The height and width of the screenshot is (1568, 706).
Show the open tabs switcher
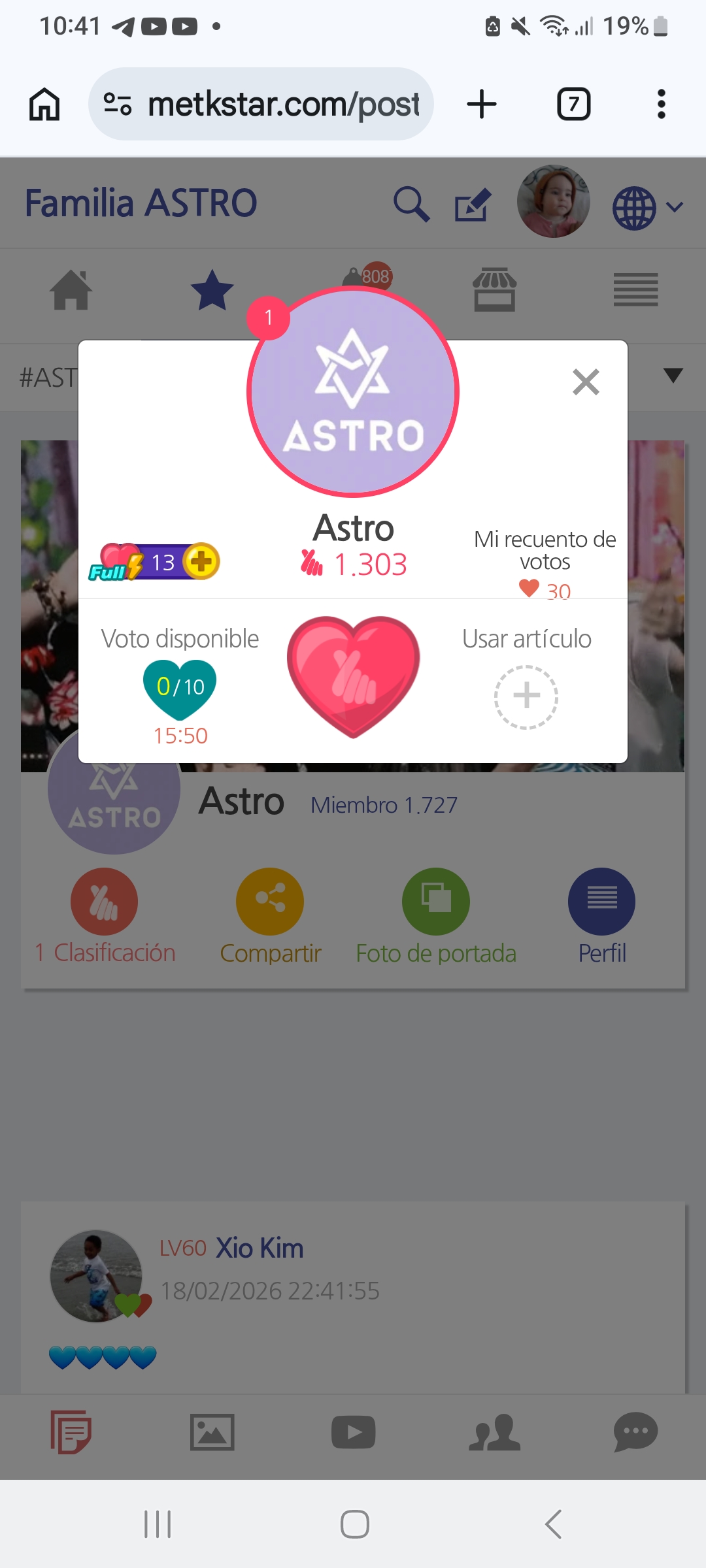click(x=573, y=105)
